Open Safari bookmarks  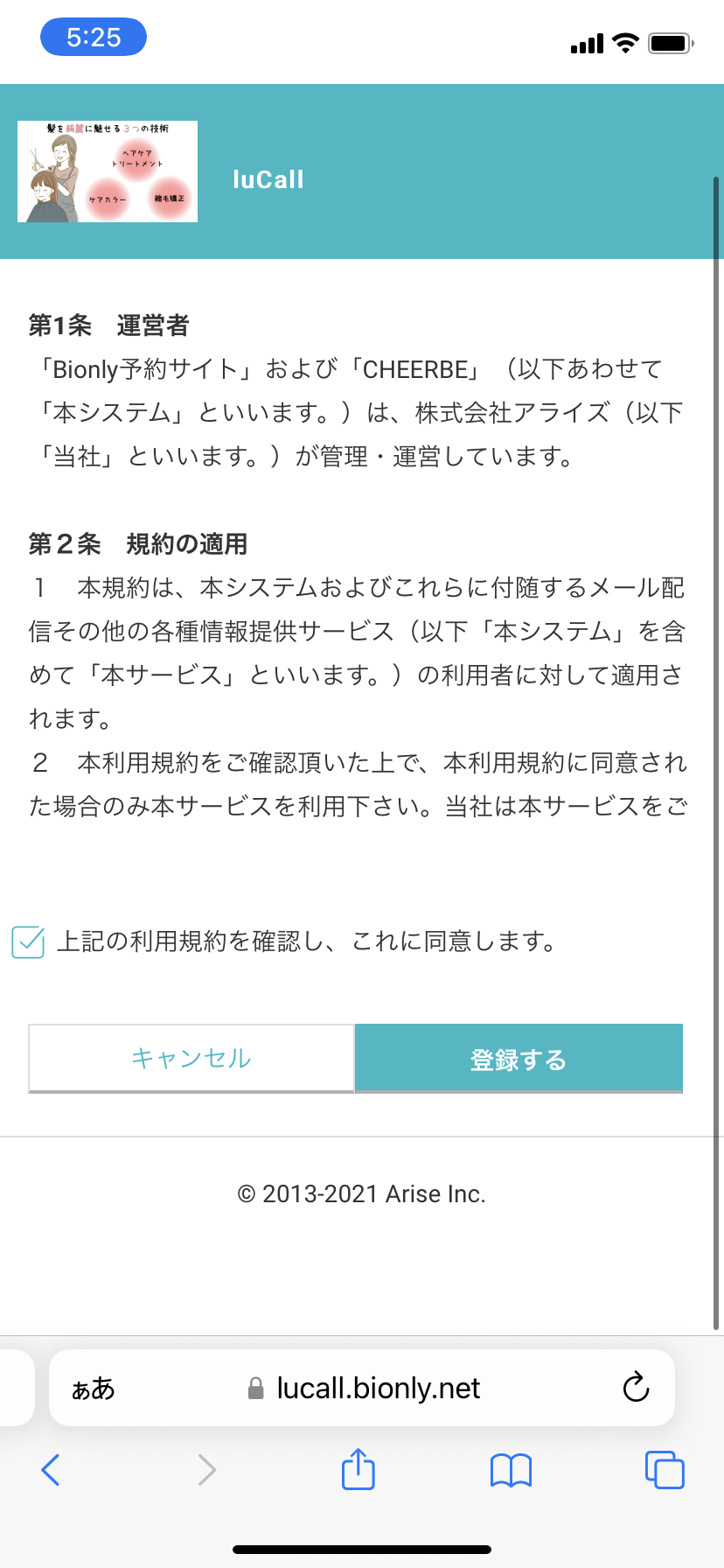512,1471
